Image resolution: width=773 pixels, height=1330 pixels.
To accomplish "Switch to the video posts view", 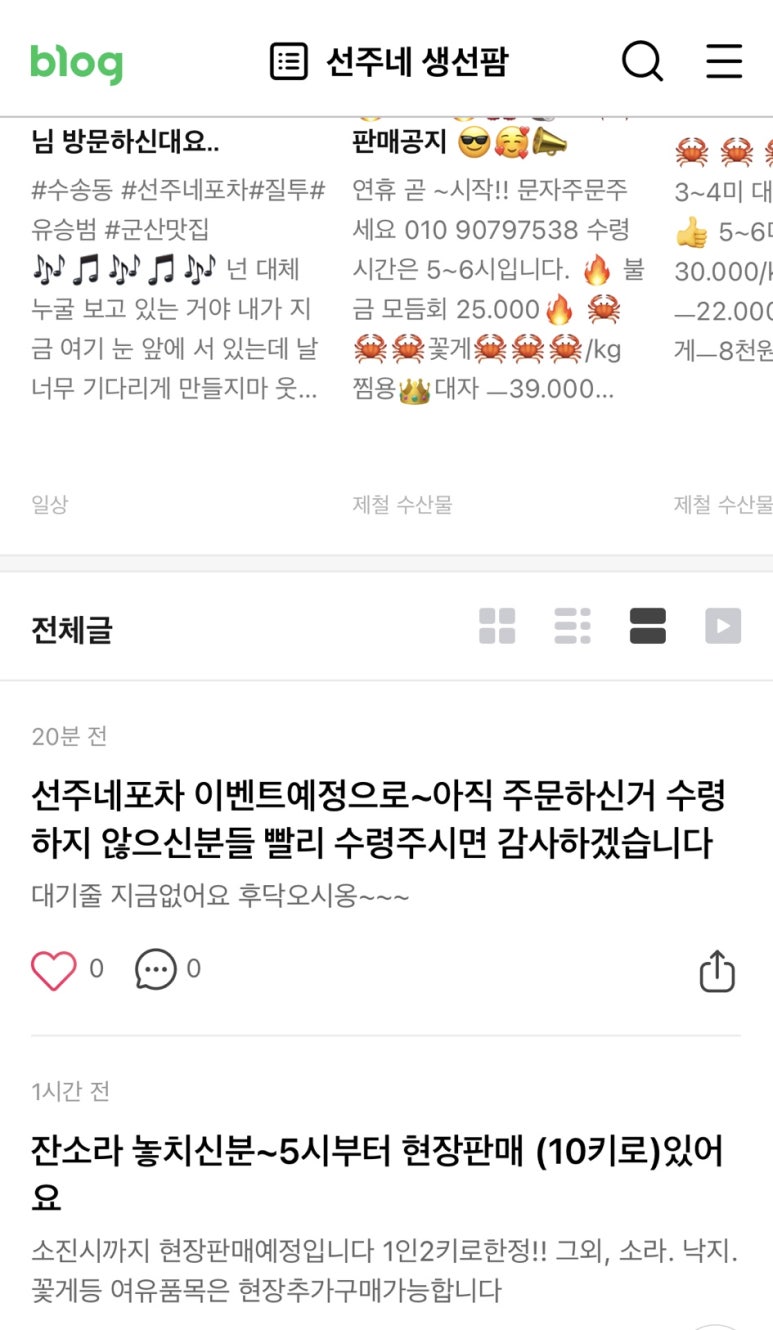I will (722, 626).
